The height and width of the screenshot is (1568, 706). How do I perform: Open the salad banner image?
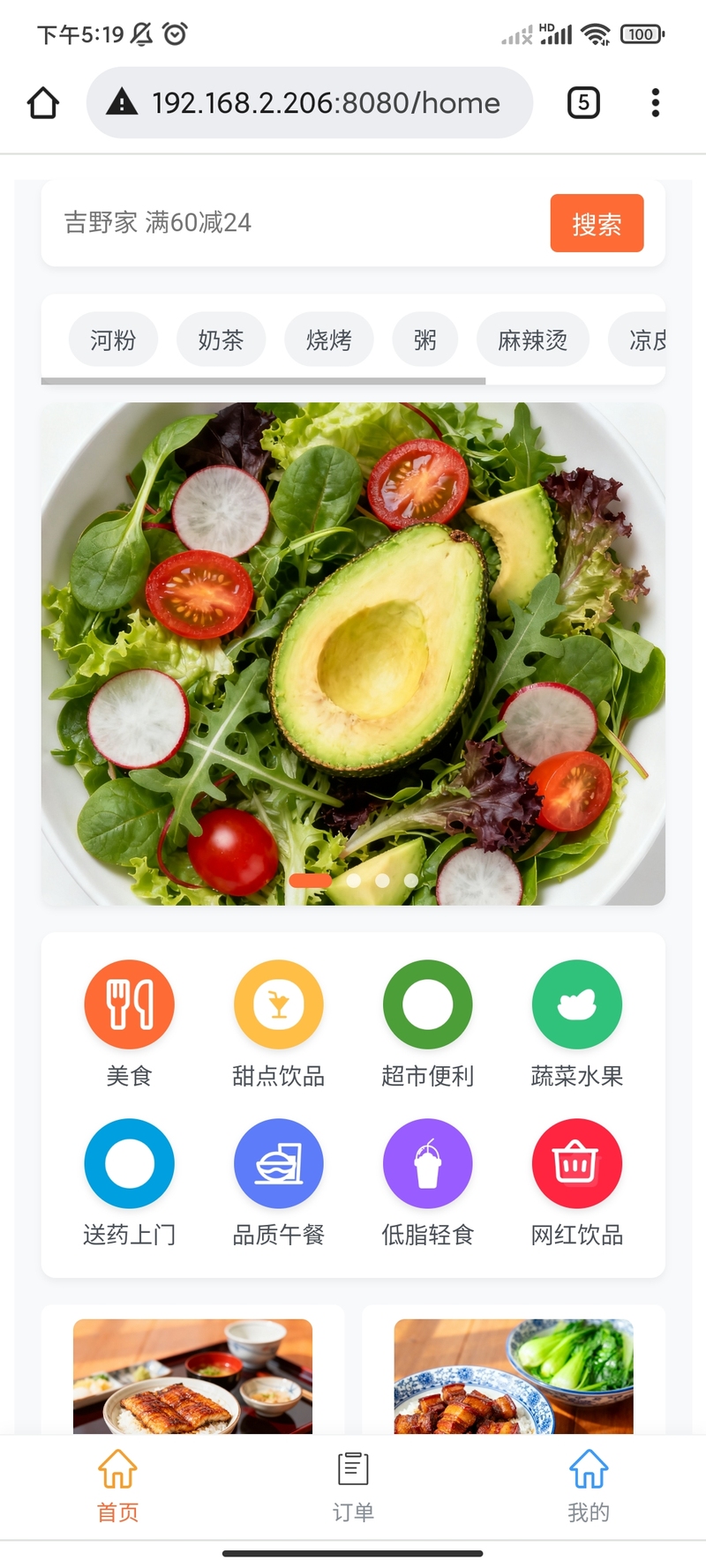(353, 653)
